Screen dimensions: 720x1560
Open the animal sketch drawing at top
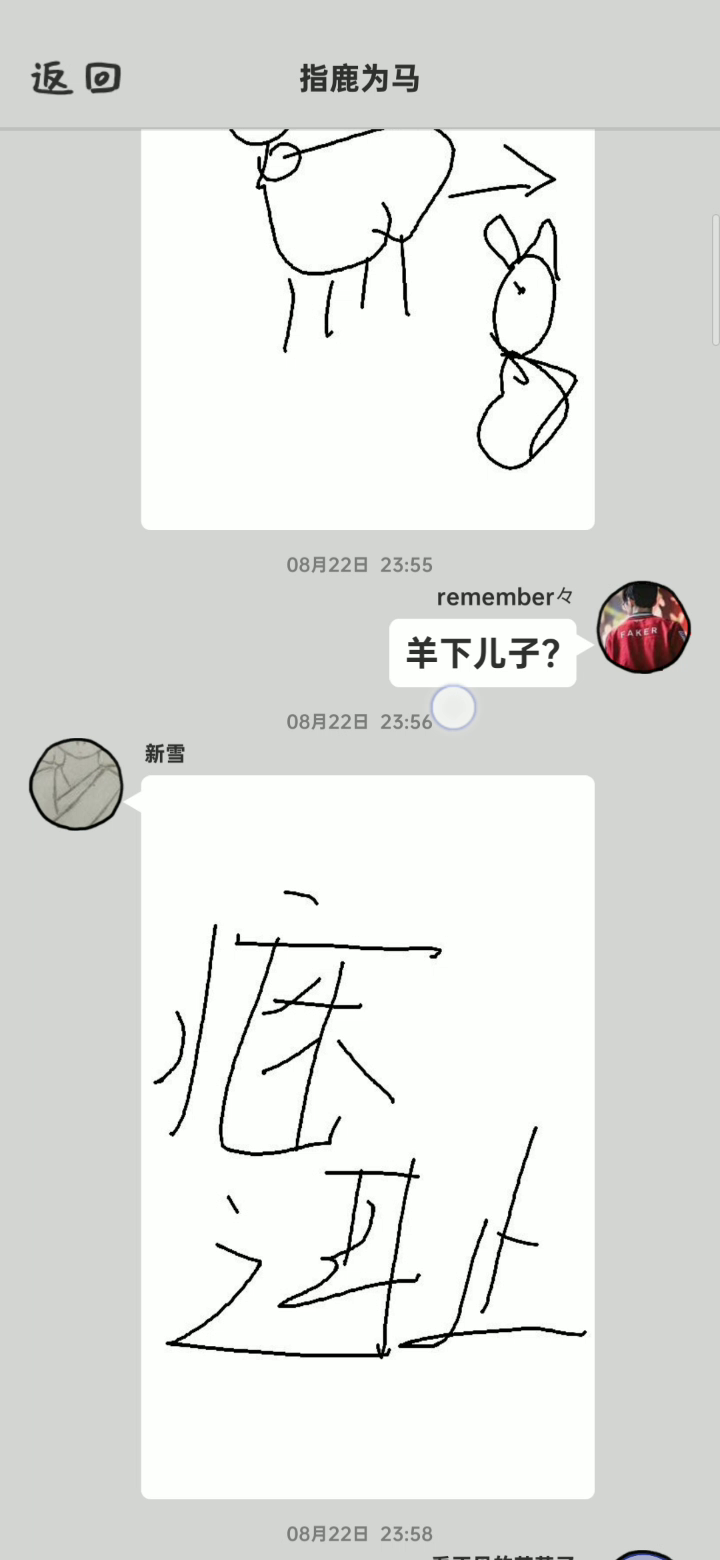tap(368, 329)
